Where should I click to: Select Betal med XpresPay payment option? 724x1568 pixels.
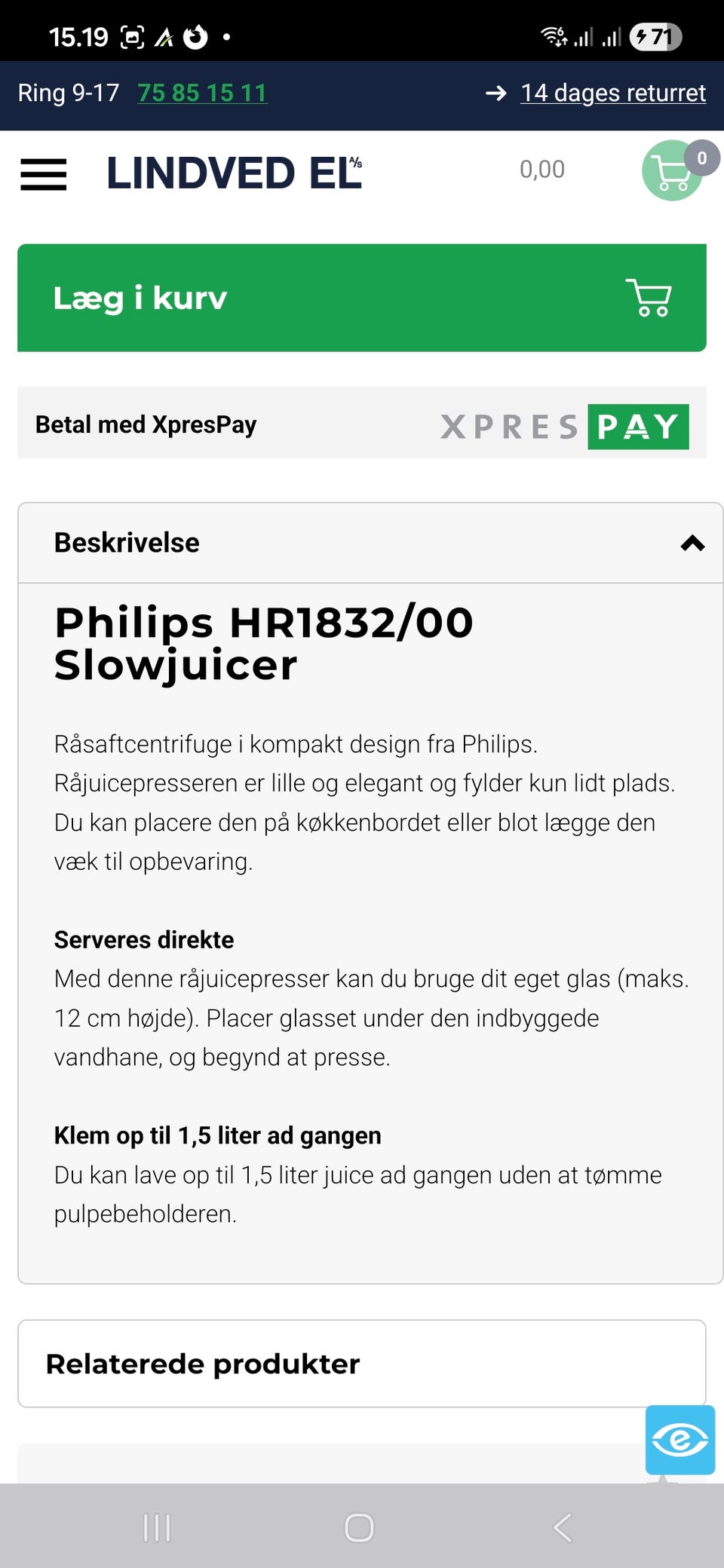(x=145, y=424)
